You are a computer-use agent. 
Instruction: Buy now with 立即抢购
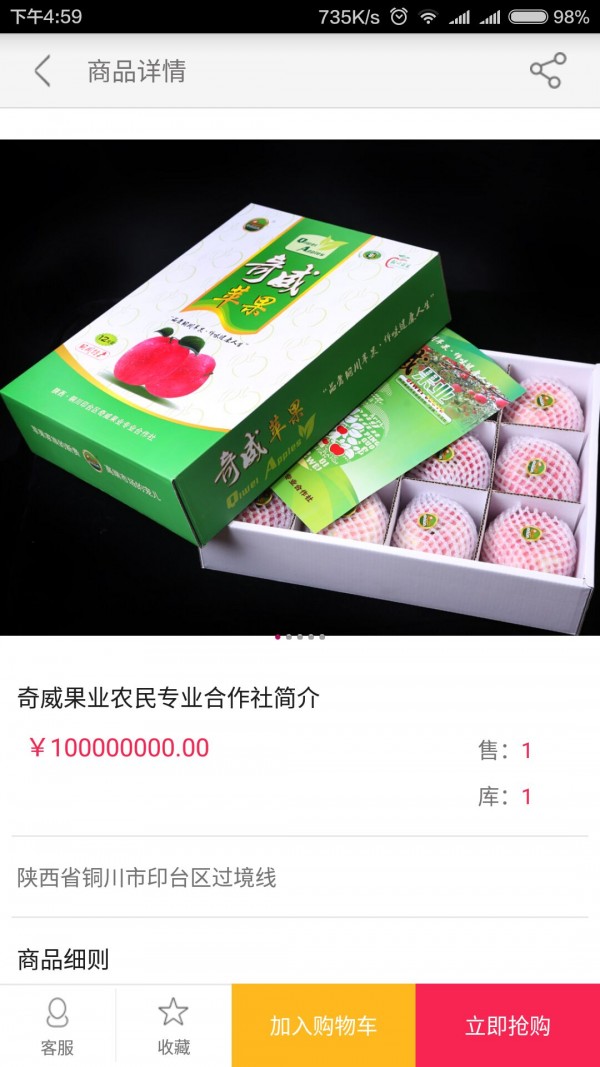point(507,1026)
